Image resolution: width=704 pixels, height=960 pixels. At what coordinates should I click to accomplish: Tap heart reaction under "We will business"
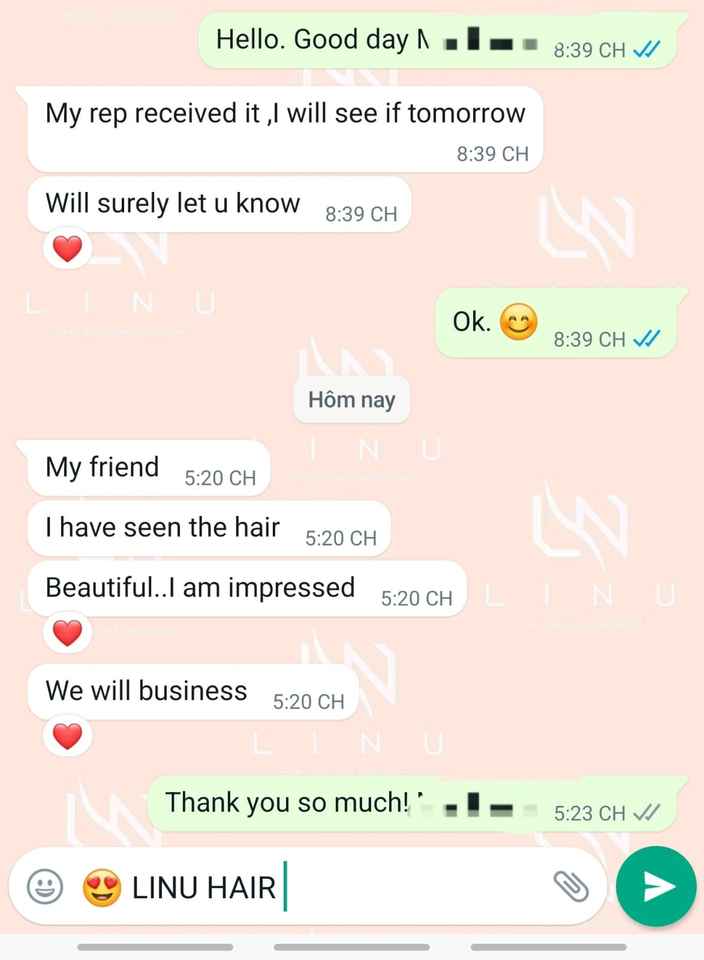click(67, 736)
